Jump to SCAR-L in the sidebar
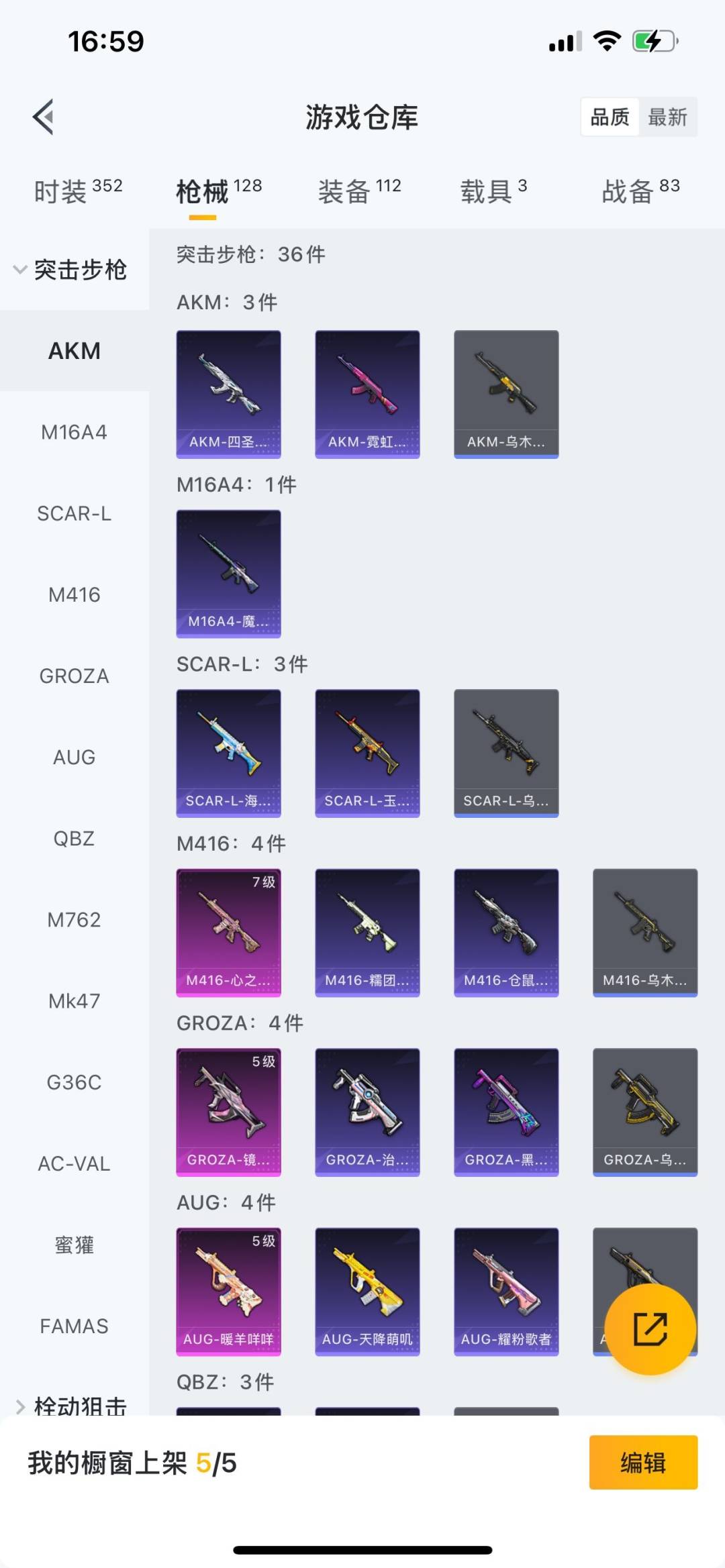Screen dimensions: 725x1568 [74, 513]
